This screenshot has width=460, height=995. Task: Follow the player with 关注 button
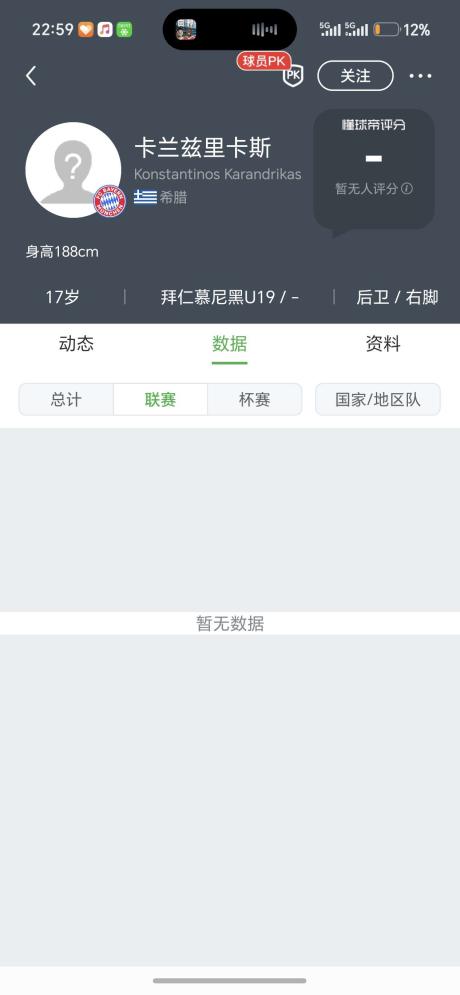pyautogui.click(x=355, y=76)
